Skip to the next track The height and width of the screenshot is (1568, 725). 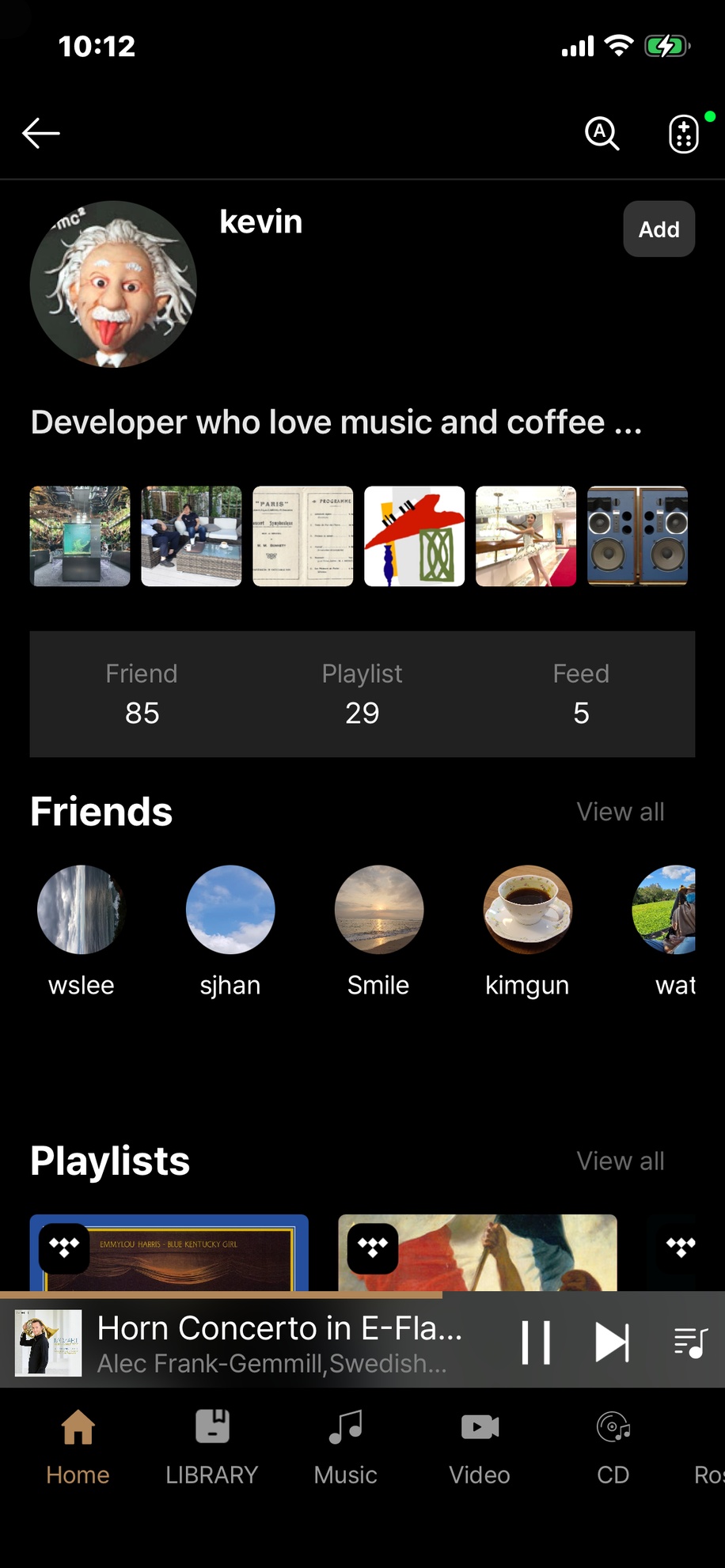(x=612, y=1343)
